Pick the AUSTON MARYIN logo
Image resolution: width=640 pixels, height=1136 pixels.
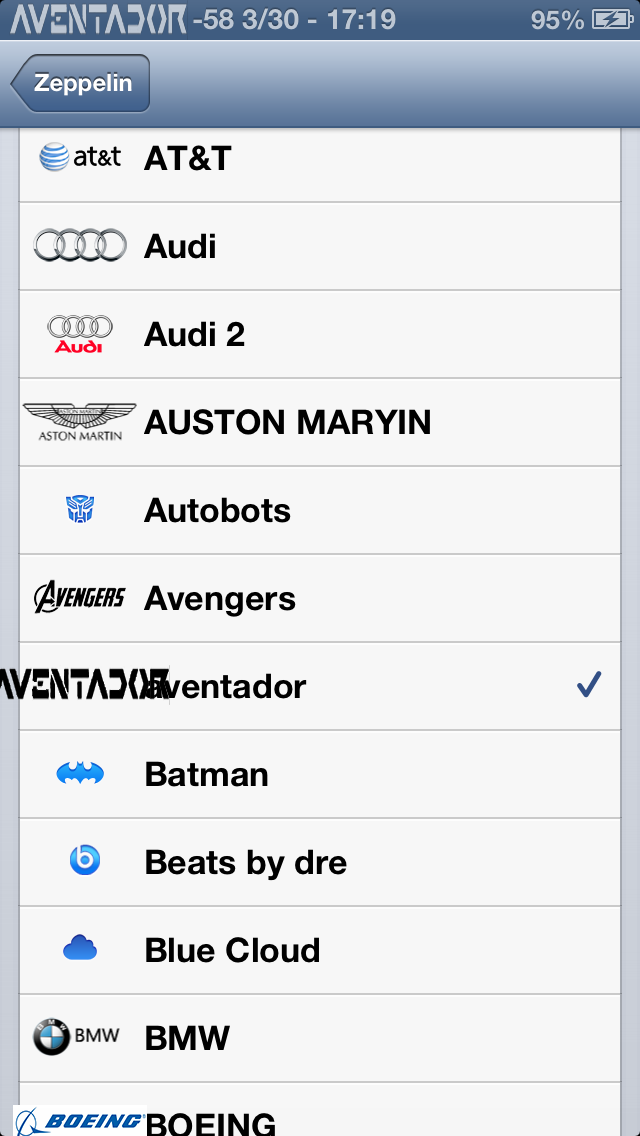point(320,422)
